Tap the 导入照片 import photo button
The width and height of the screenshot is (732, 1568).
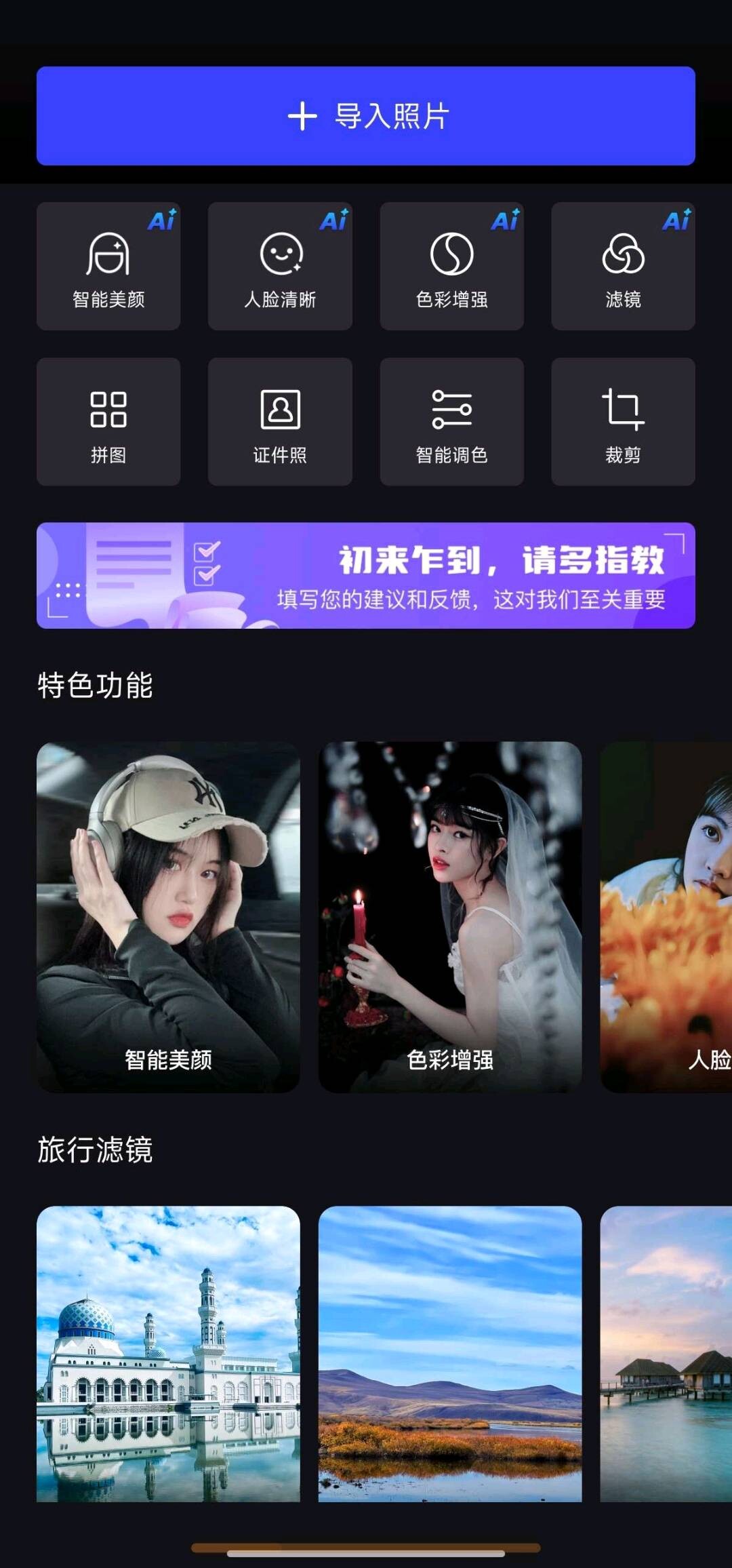(366, 116)
